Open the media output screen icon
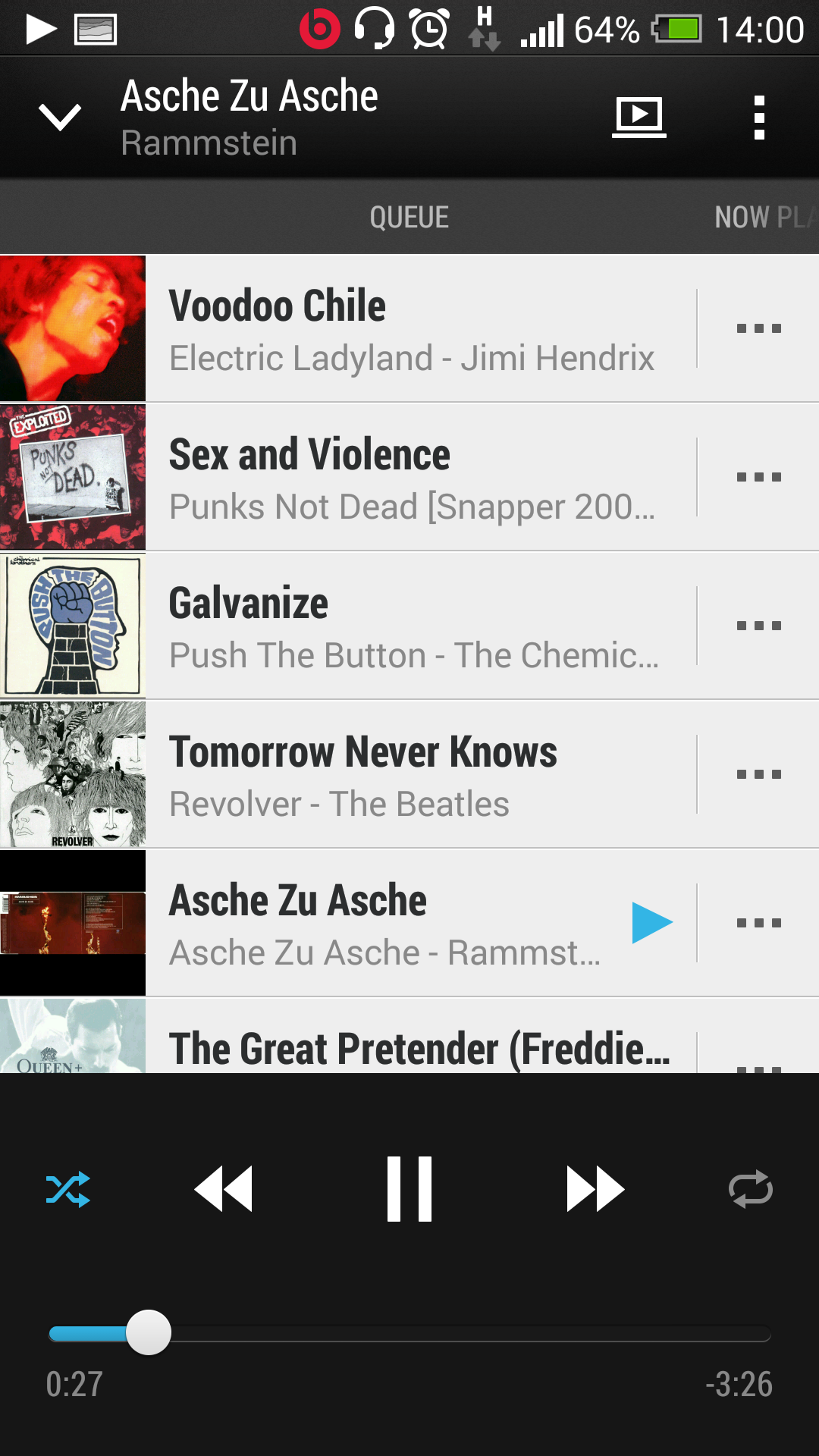The height and width of the screenshot is (1456, 819). tap(639, 117)
